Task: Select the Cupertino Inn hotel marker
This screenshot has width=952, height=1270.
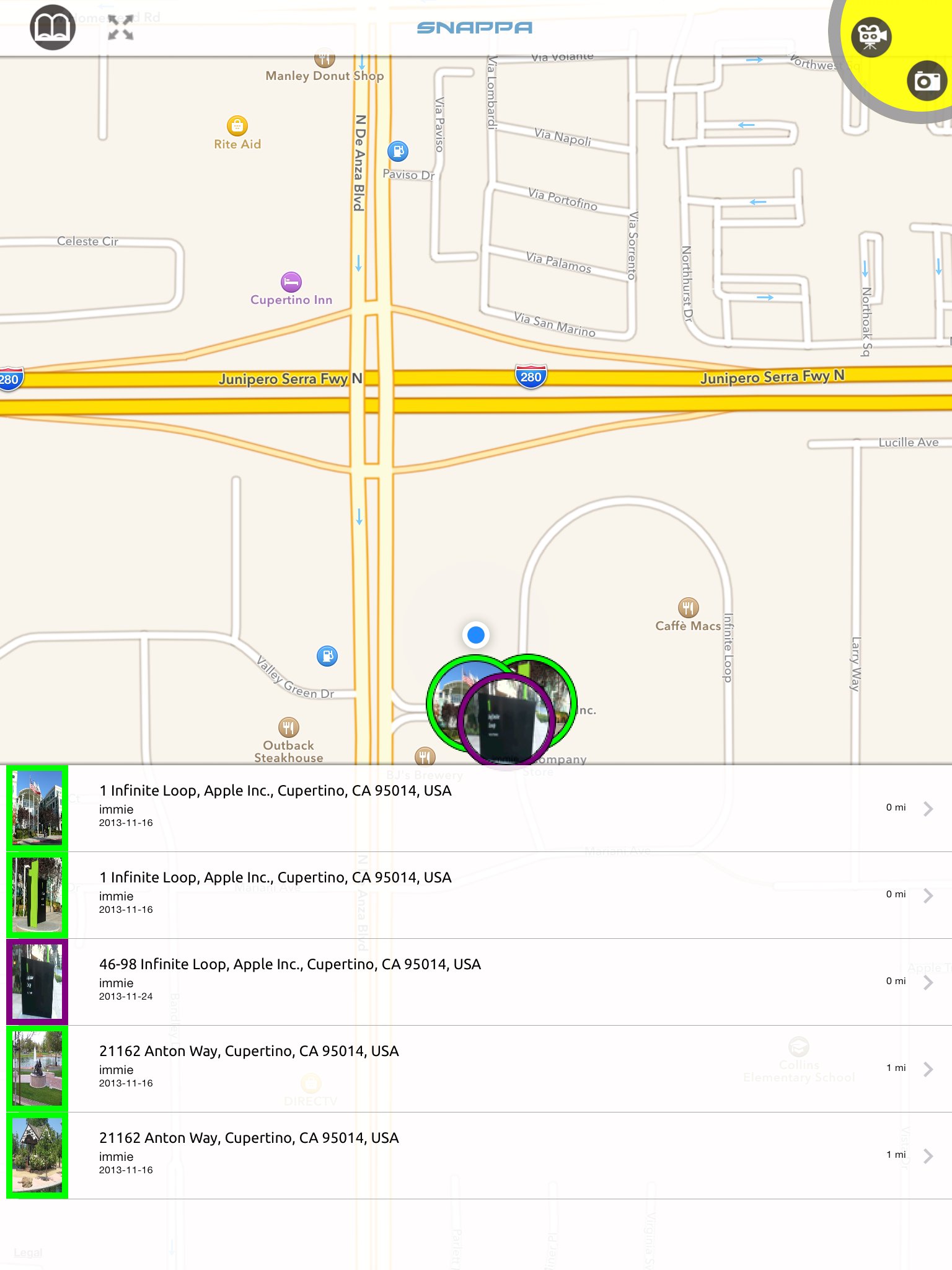Action: pos(291,283)
